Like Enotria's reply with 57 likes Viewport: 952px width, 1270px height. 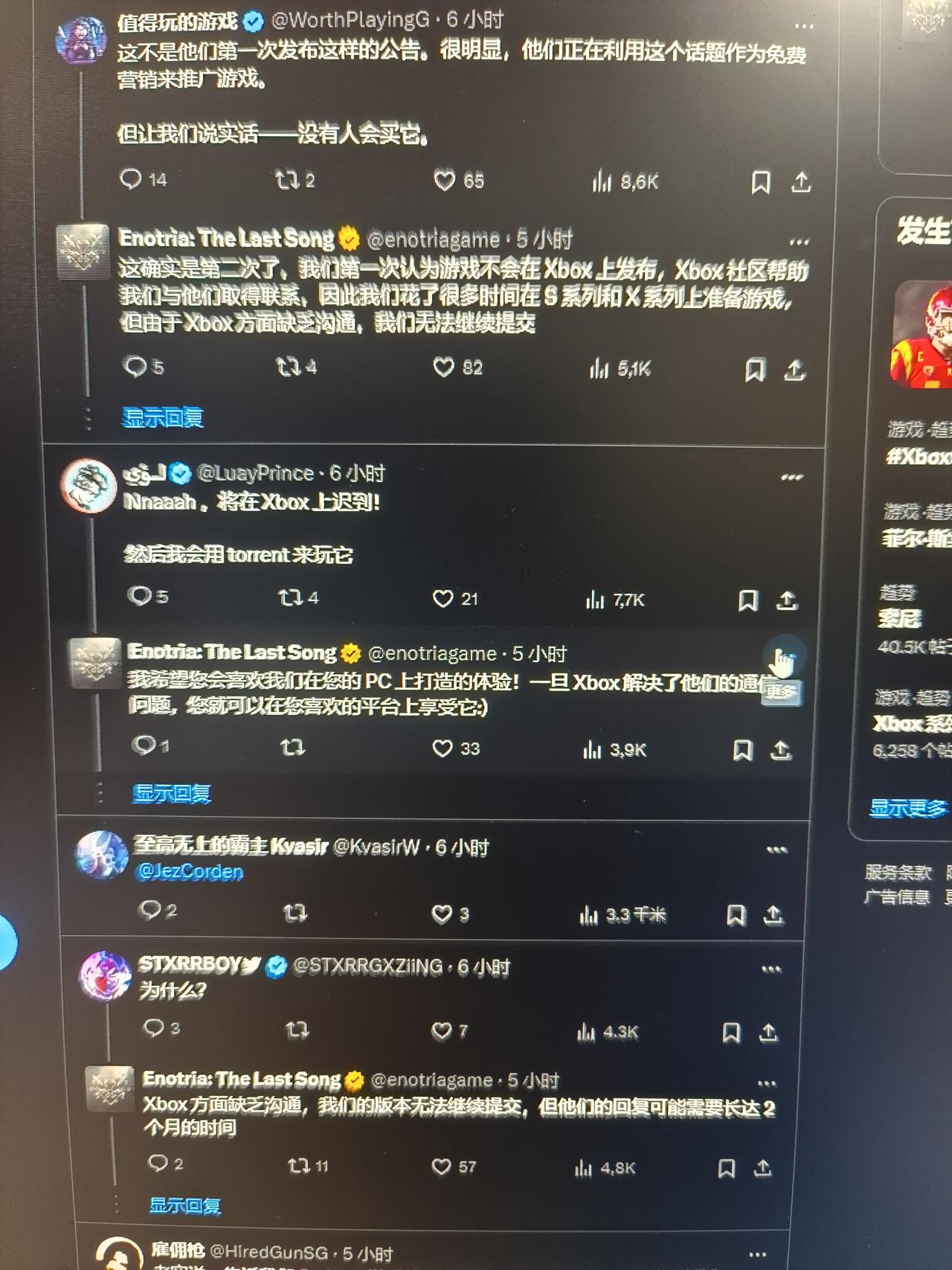click(x=441, y=1167)
